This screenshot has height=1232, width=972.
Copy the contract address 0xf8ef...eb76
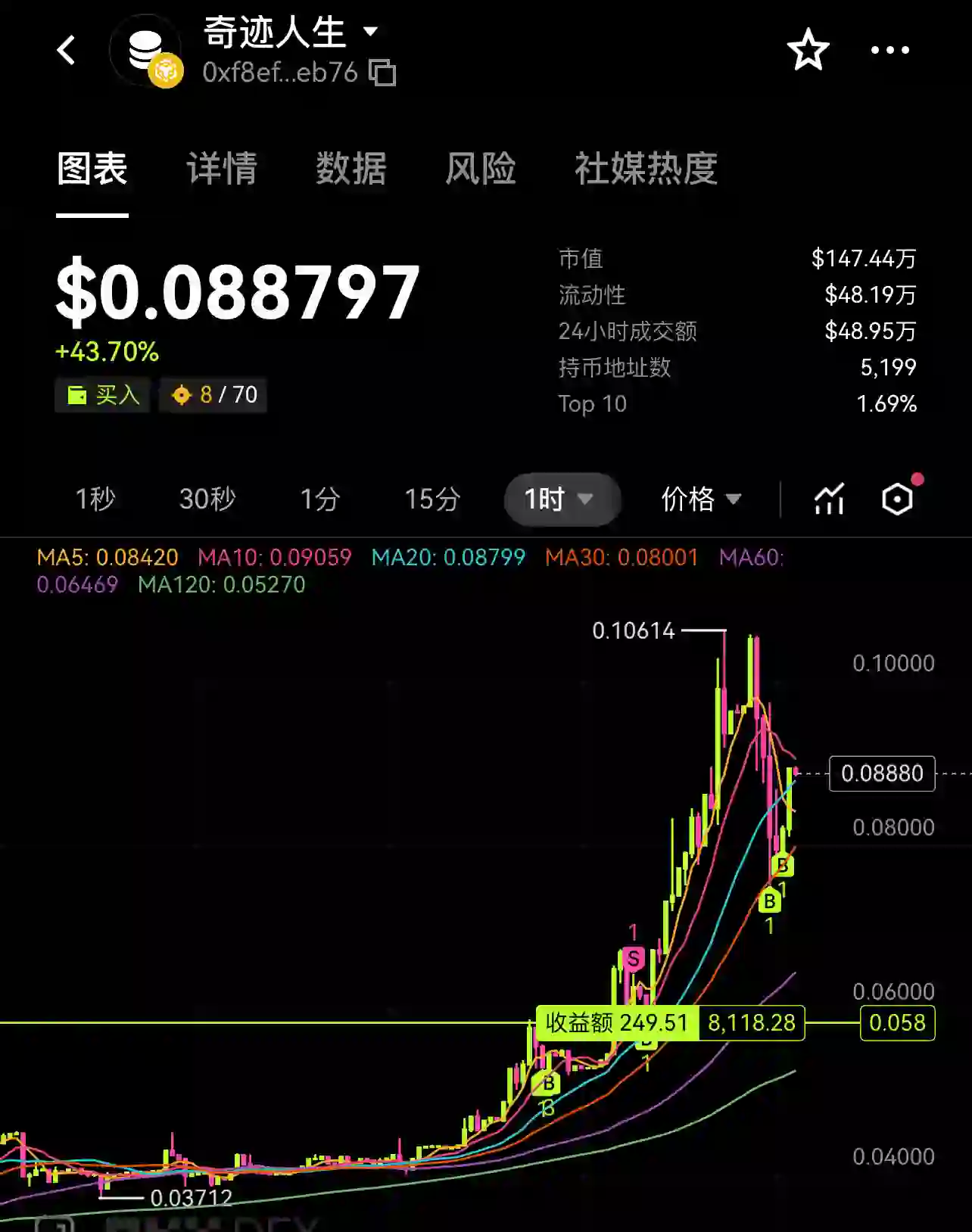382,73
